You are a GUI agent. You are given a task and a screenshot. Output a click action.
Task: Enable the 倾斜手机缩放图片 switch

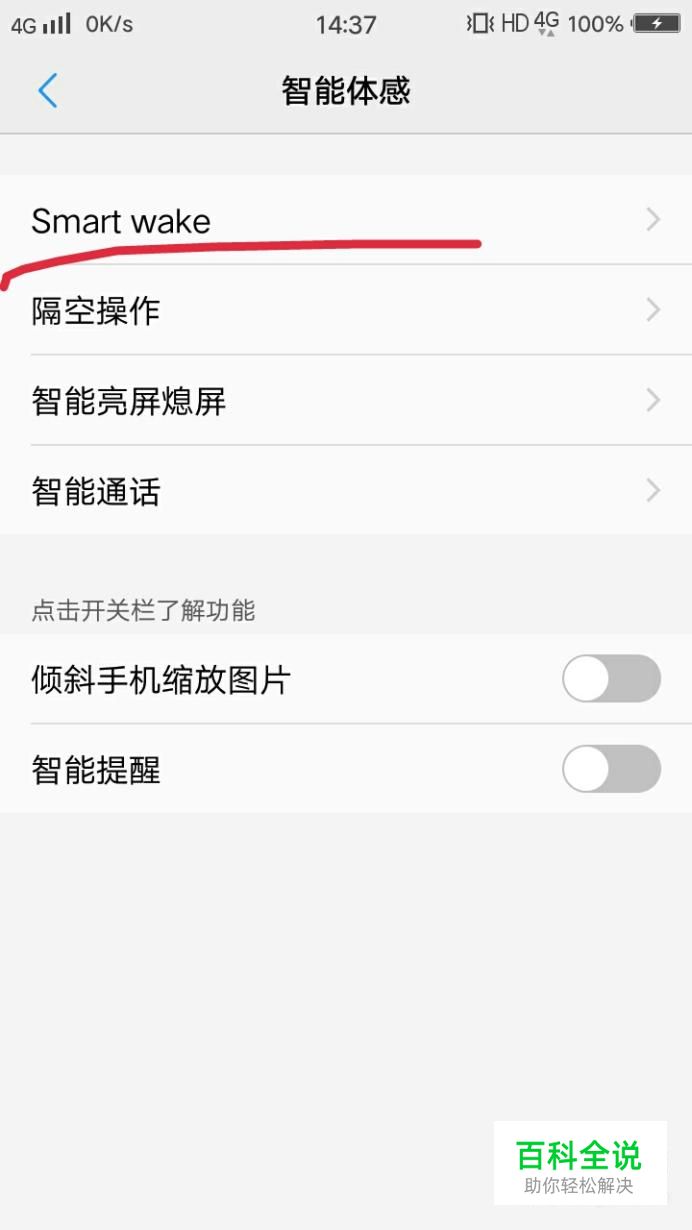tap(611, 679)
